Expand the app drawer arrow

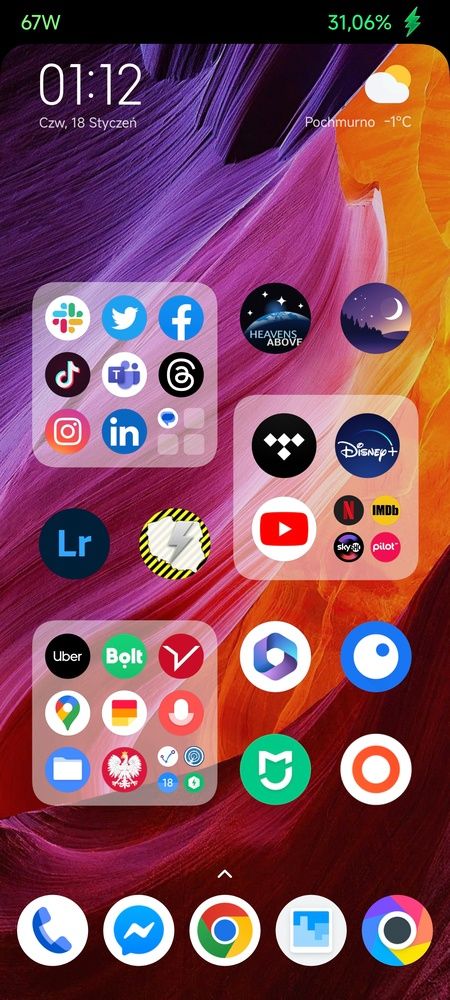224,874
